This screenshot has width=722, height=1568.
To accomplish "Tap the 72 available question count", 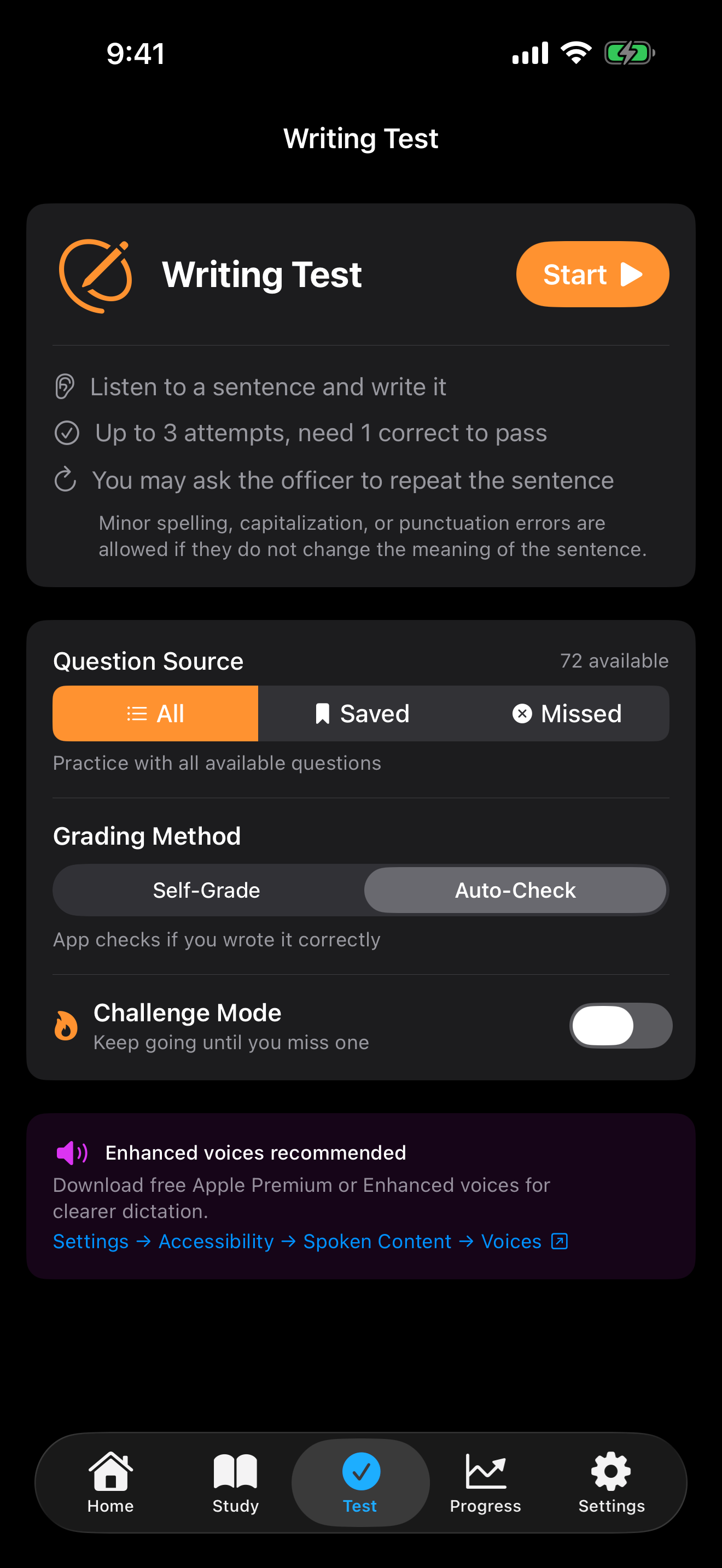I will pos(614,661).
